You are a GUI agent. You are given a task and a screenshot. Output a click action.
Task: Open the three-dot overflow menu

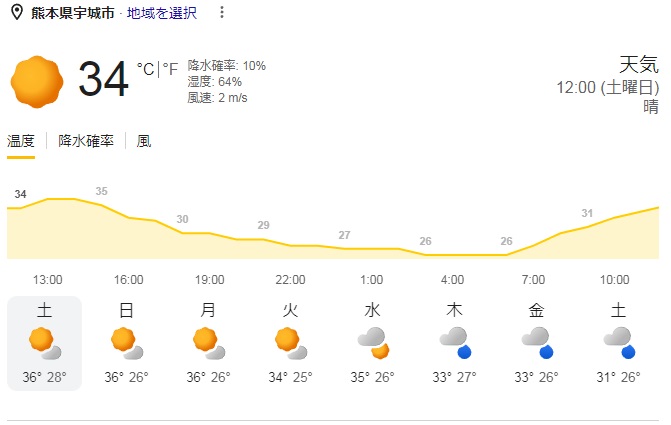[222, 12]
